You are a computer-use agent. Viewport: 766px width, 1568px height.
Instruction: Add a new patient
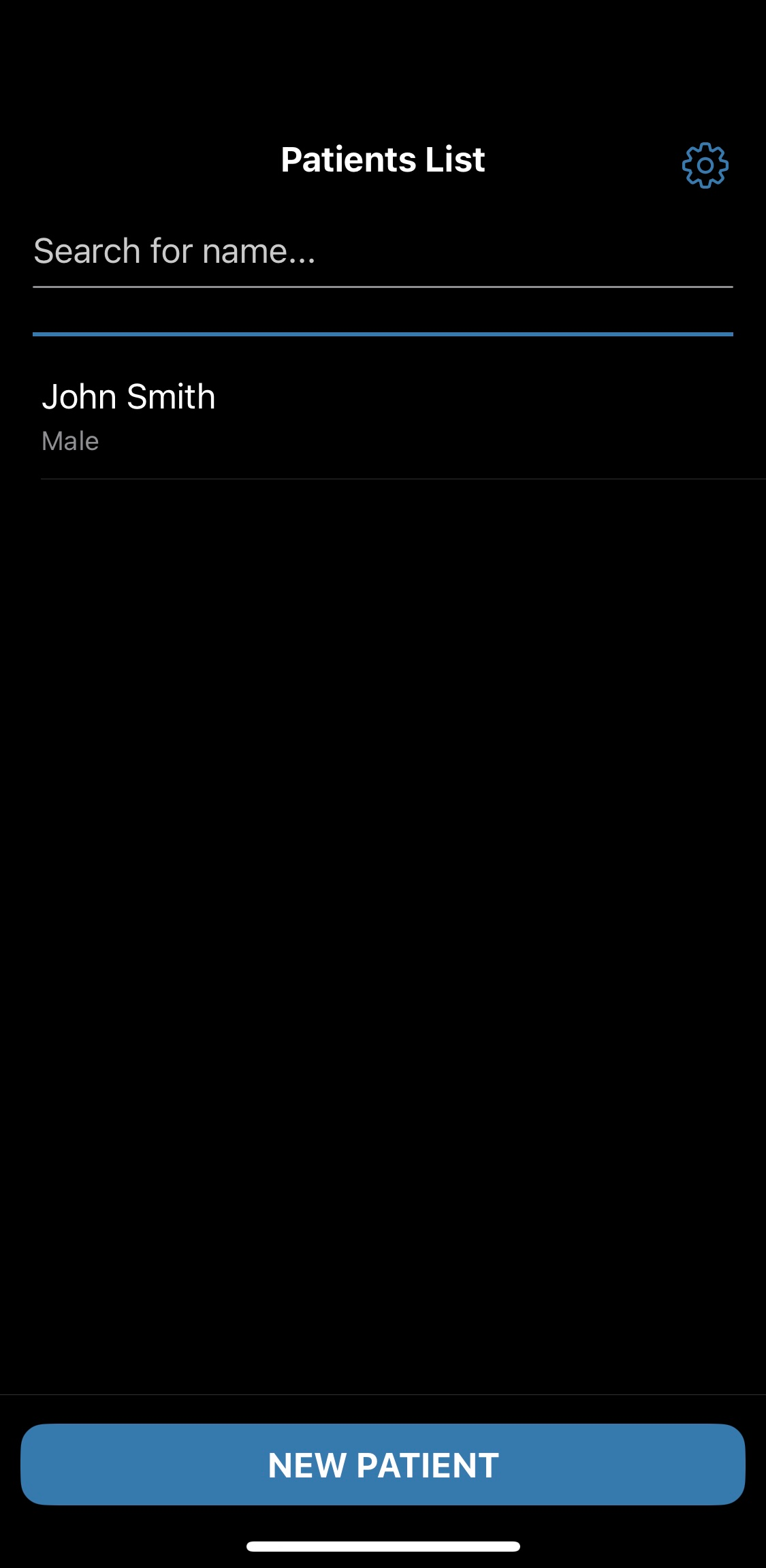383,1464
